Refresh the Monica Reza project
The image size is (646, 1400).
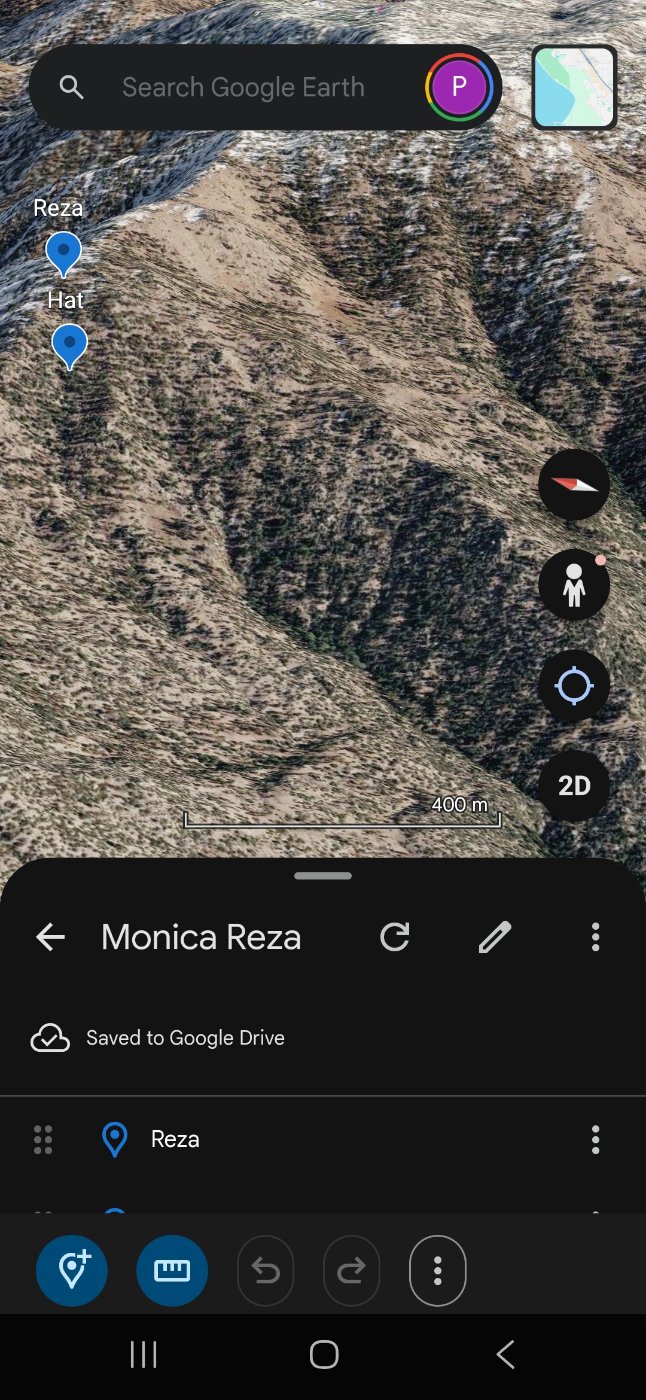click(395, 937)
